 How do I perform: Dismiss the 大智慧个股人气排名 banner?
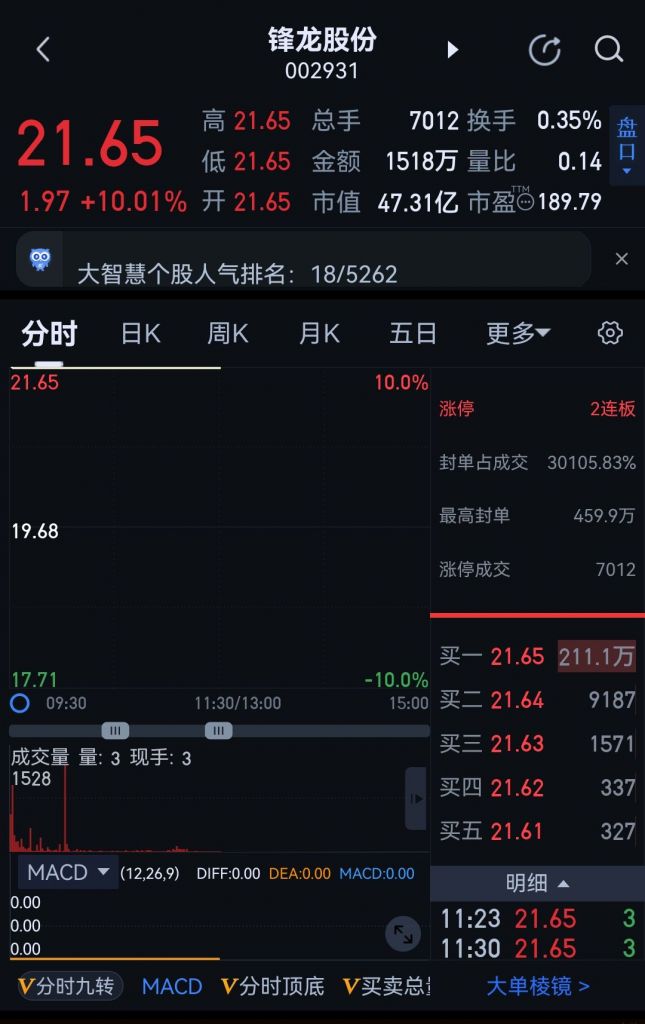621,259
